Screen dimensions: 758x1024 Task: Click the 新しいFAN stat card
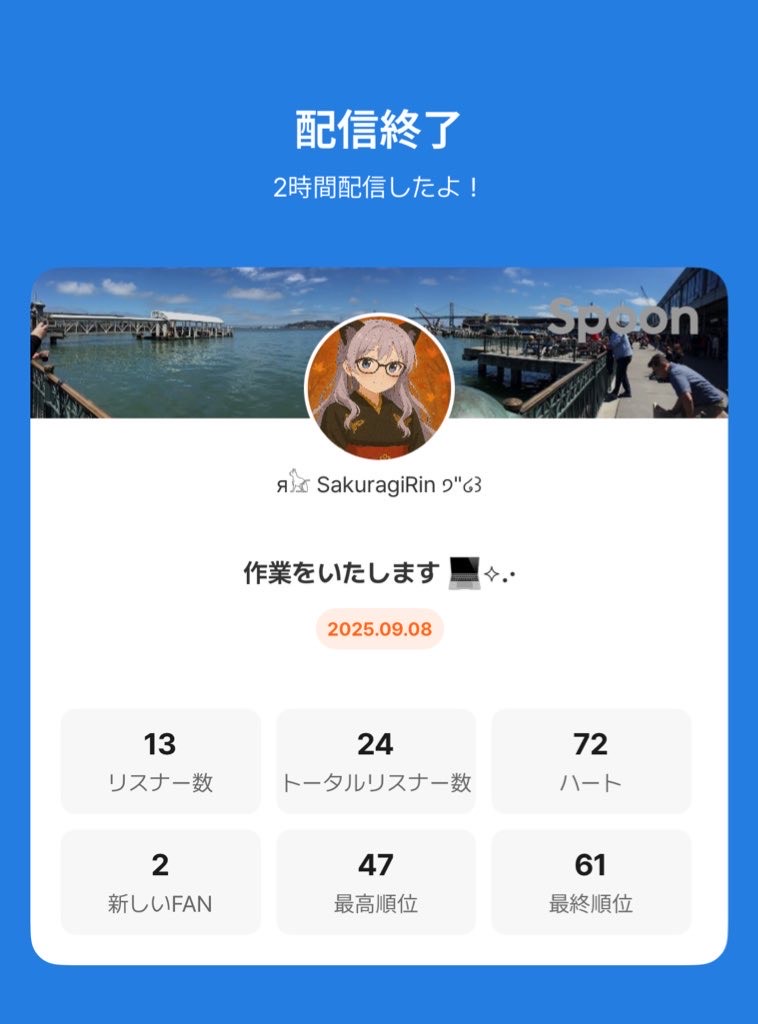161,881
